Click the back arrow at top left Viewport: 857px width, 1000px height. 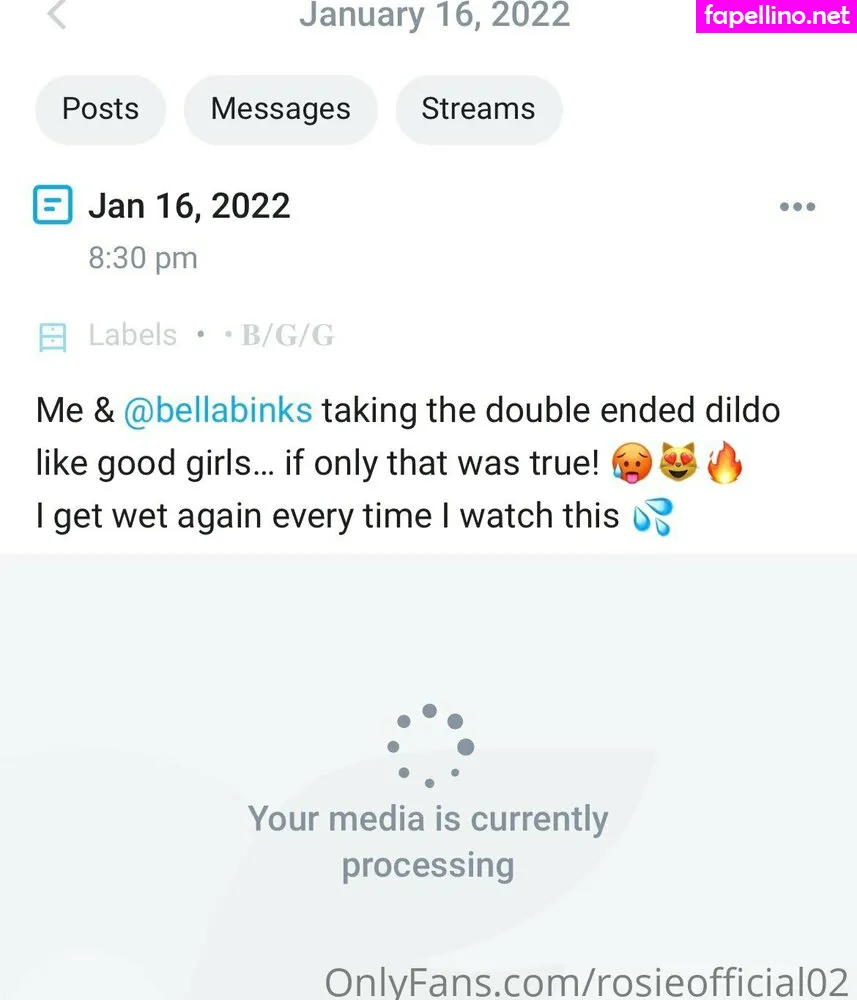pyautogui.click(x=56, y=15)
